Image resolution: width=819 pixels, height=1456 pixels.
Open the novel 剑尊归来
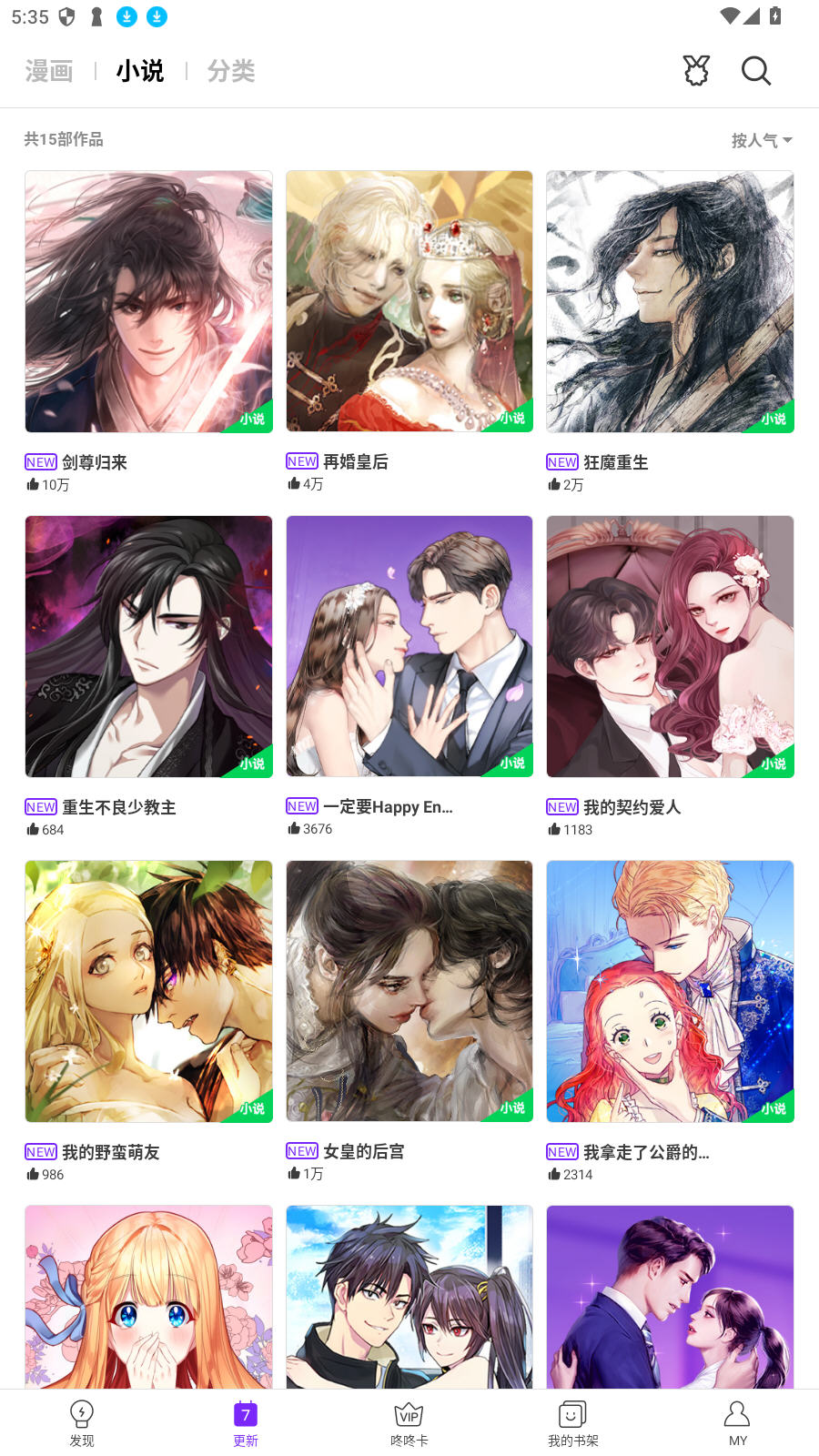[148, 301]
